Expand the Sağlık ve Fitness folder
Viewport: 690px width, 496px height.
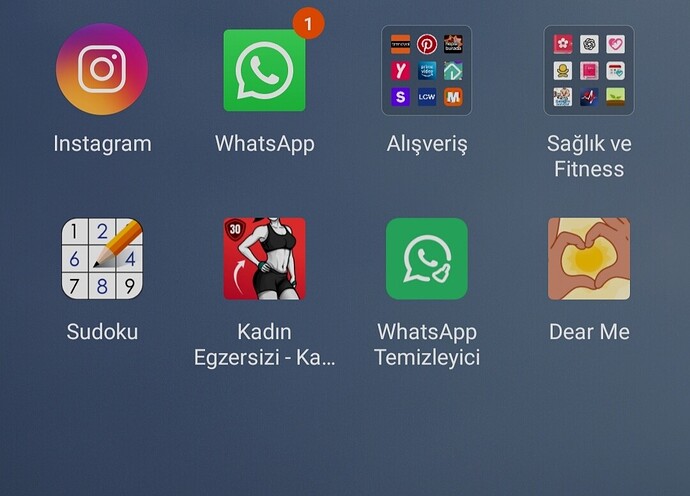(x=589, y=70)
